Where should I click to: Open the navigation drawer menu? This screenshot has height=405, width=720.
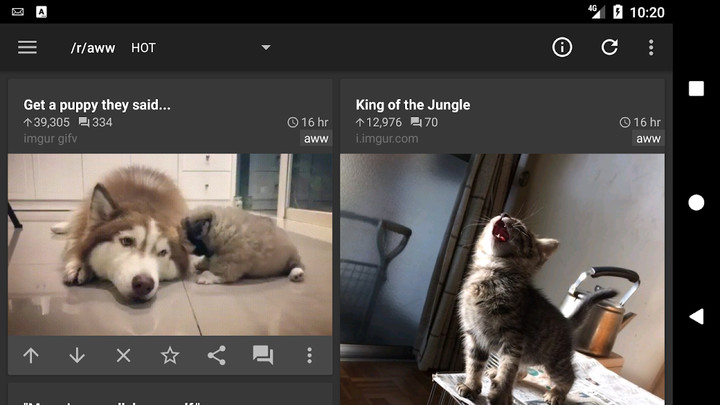tap(27, 47)
